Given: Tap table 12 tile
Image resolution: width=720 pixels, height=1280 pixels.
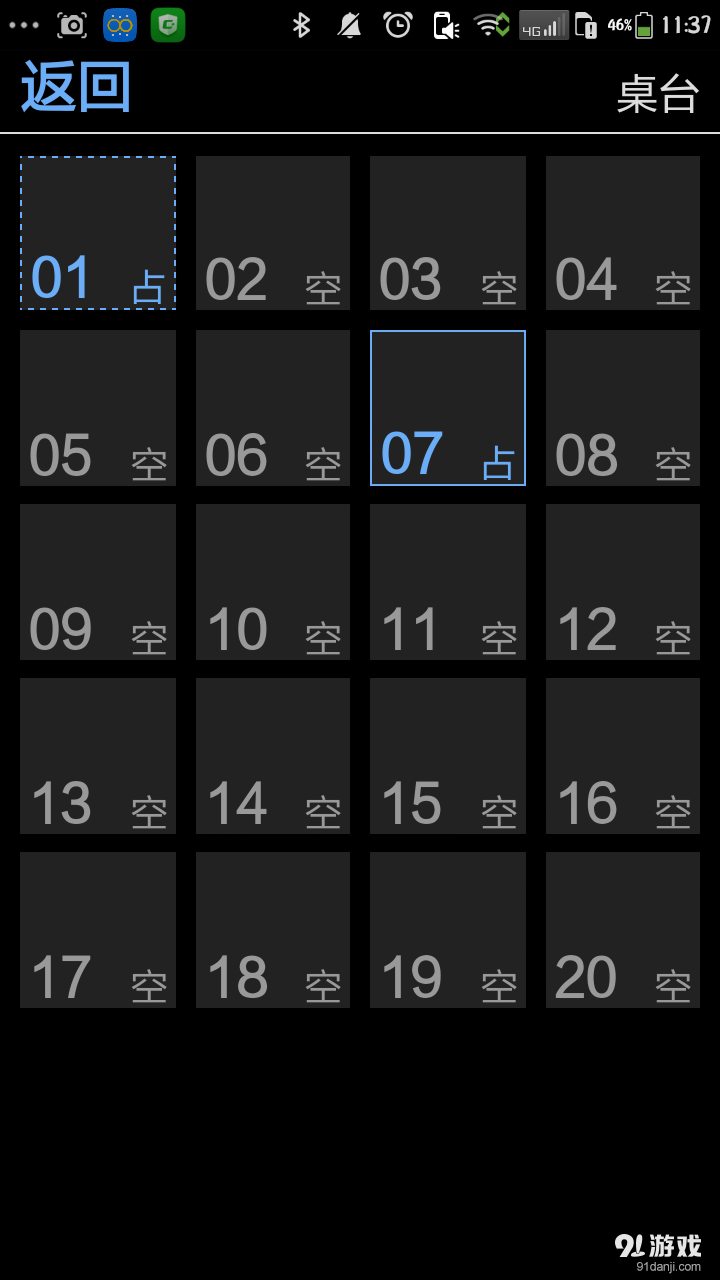Looking at the screenshot, I should click(623, 582).
